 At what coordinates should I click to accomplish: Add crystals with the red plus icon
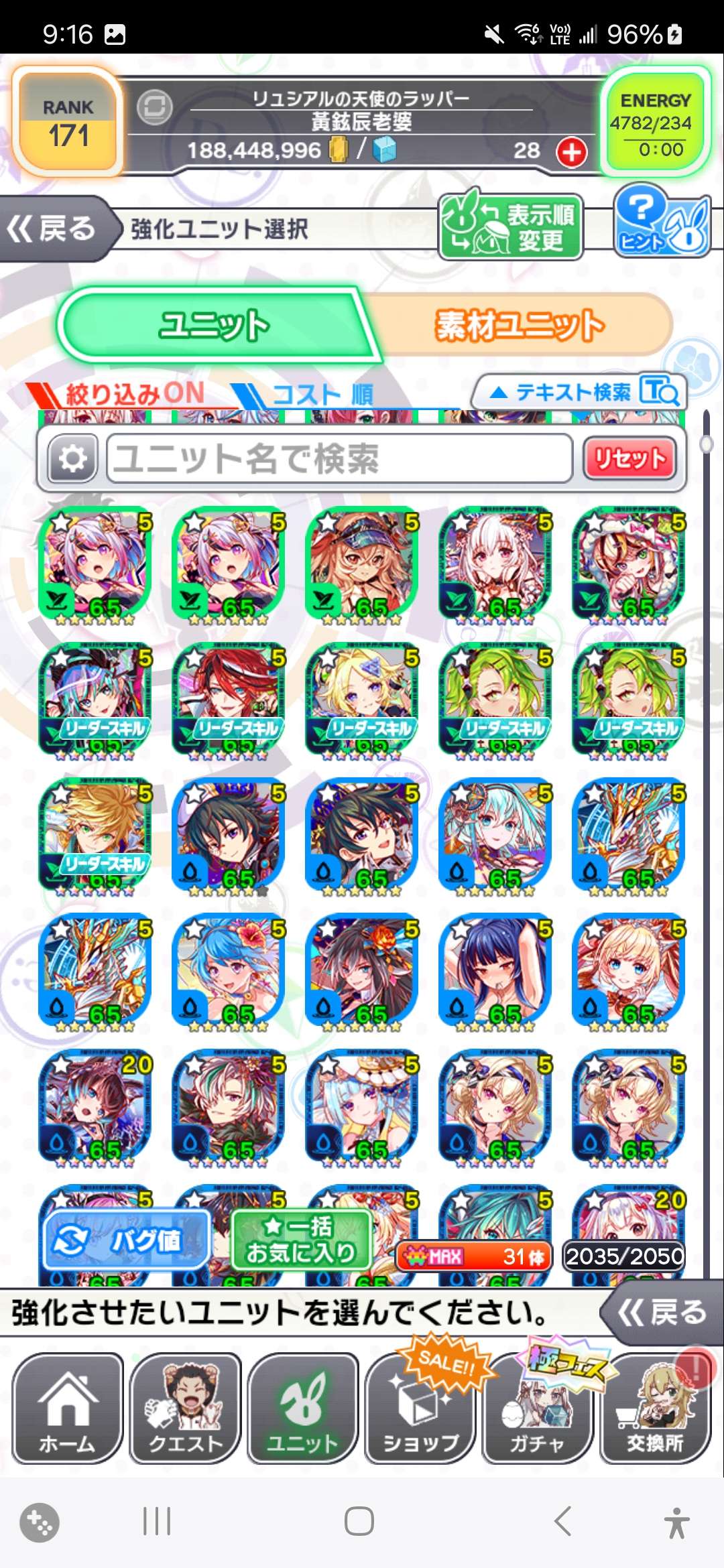(x=571, y=152)
